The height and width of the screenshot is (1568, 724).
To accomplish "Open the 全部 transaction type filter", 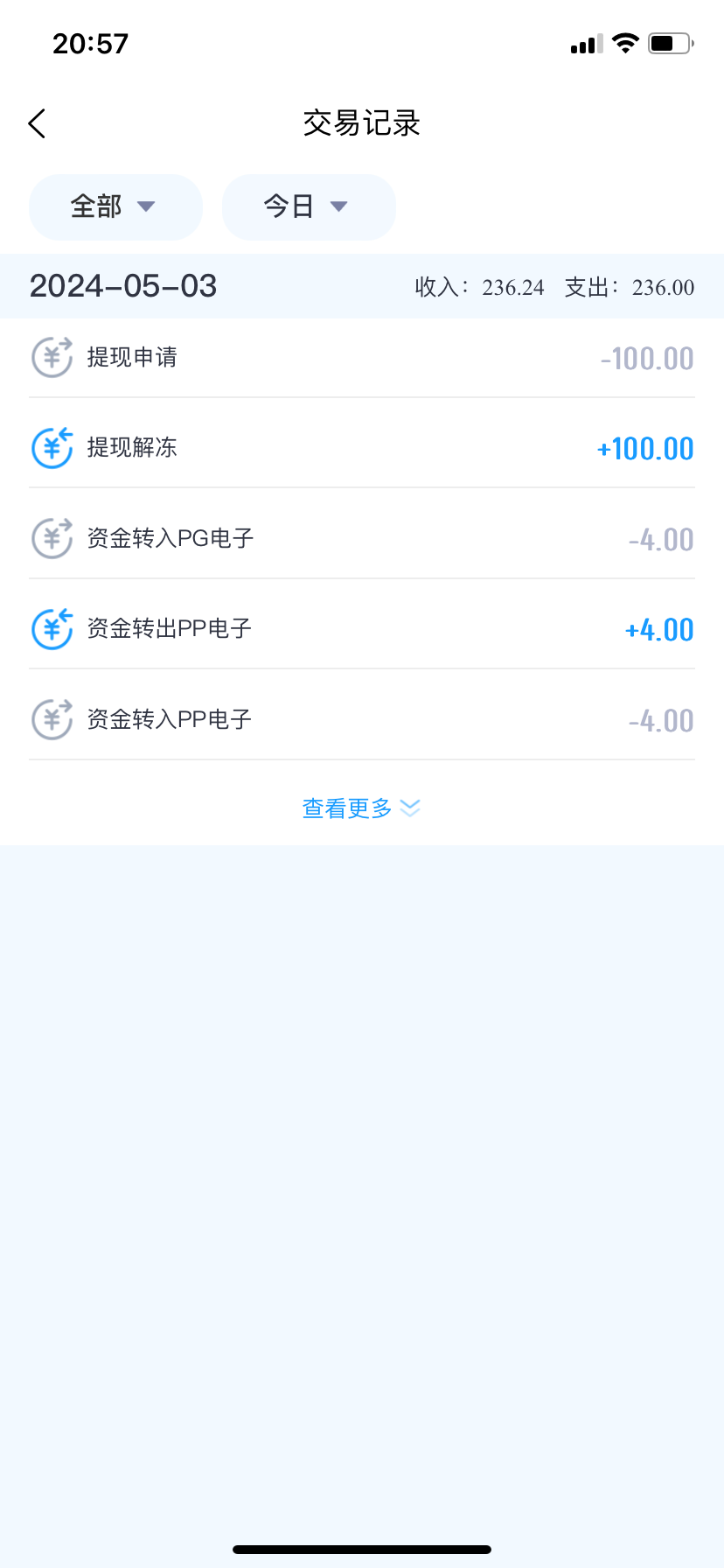I will (x=115, y=206).
